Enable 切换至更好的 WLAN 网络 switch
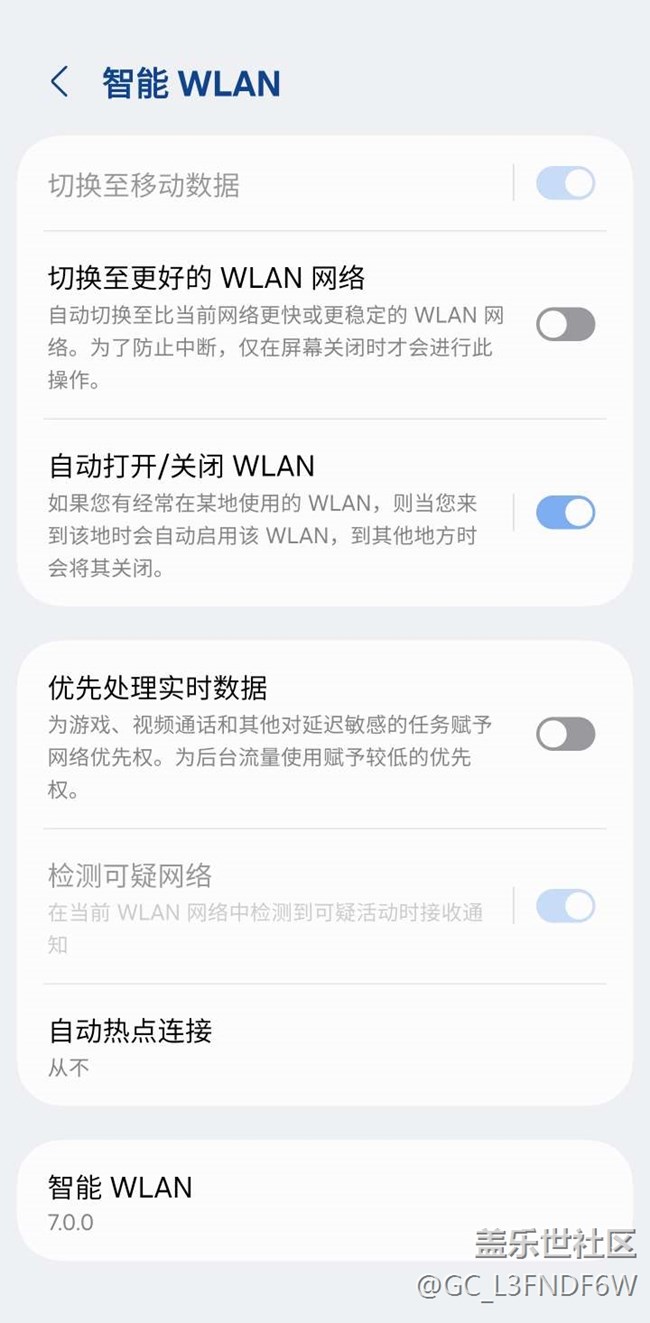650x1323 pixels. click(x=565, y=324)
